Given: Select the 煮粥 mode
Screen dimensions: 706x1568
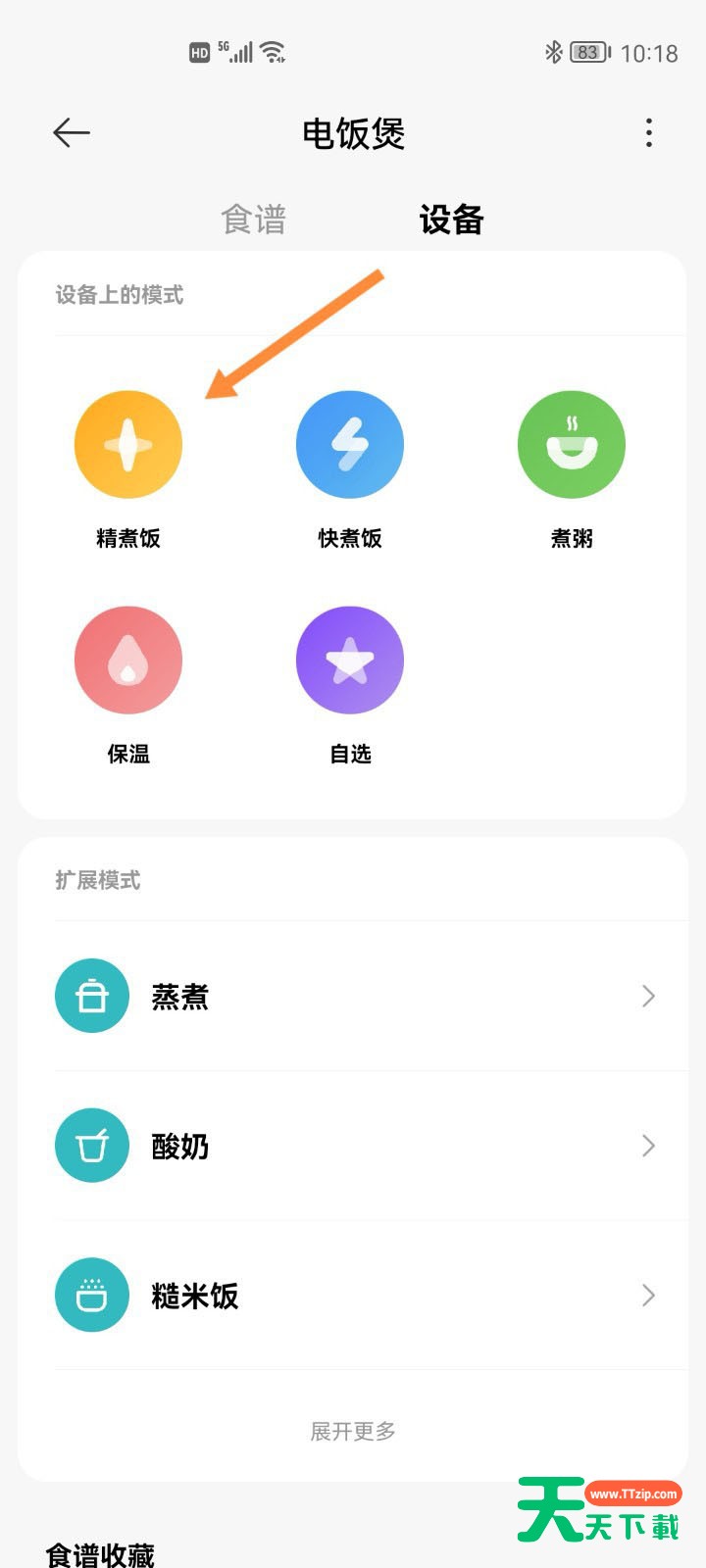Looking at the screenshot, I should (x=572, y=444).
